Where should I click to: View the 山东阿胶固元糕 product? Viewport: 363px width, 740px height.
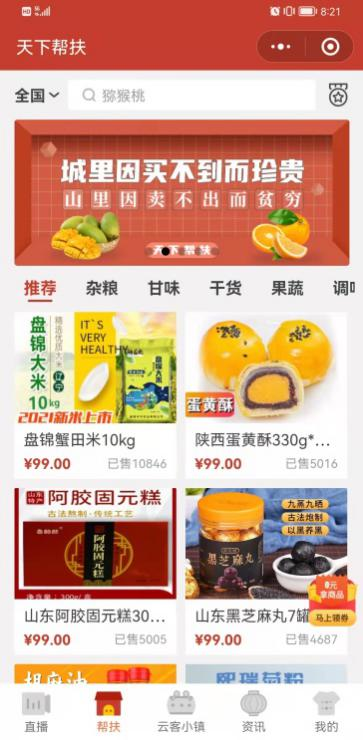tap(95, 571)
